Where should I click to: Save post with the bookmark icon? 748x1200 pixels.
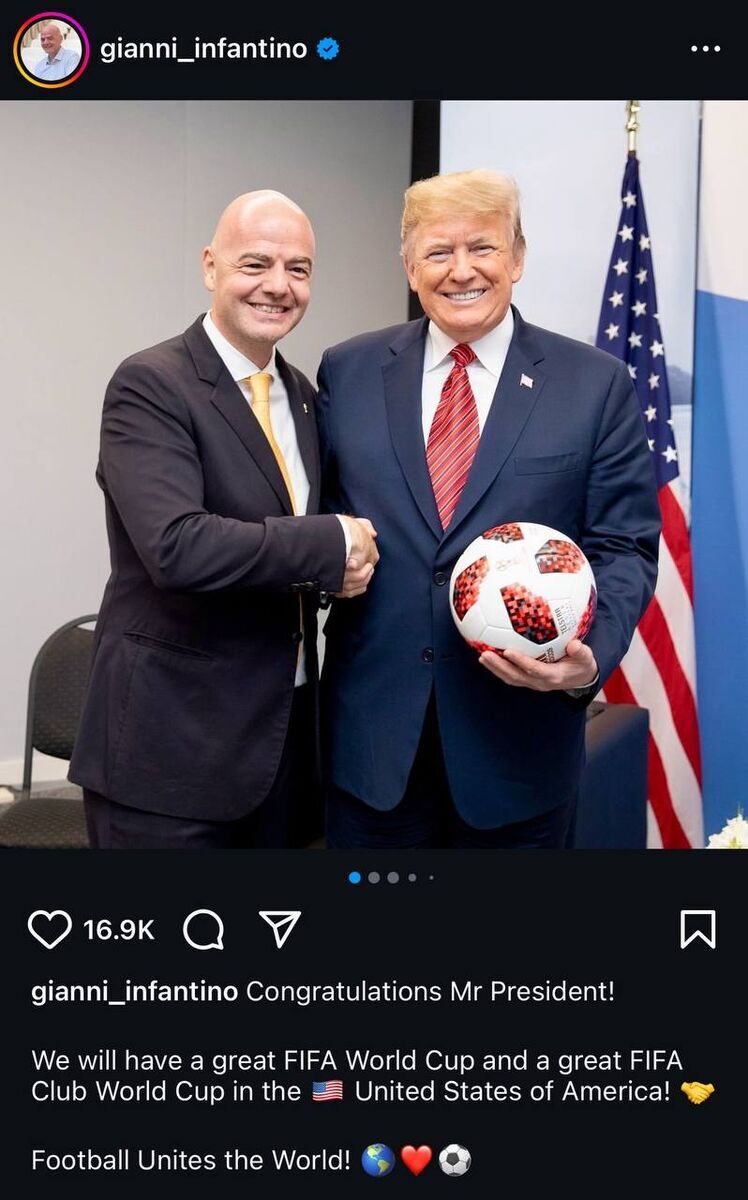coord(697,929)
